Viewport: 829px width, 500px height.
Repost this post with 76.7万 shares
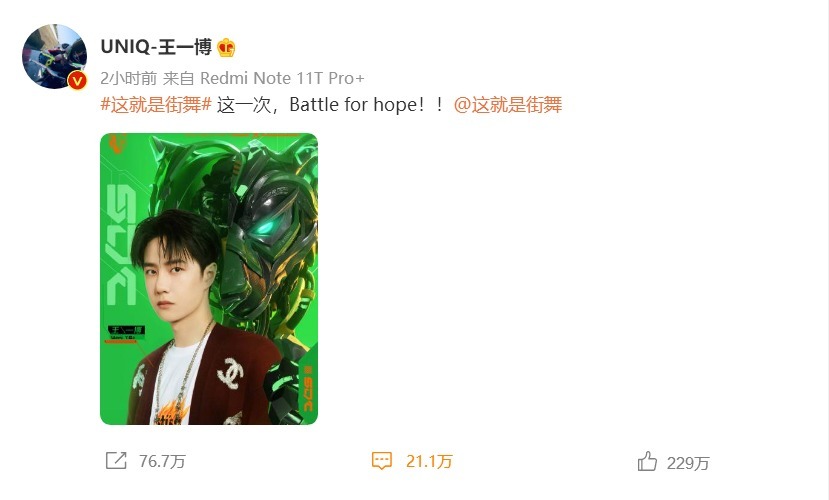145,461
